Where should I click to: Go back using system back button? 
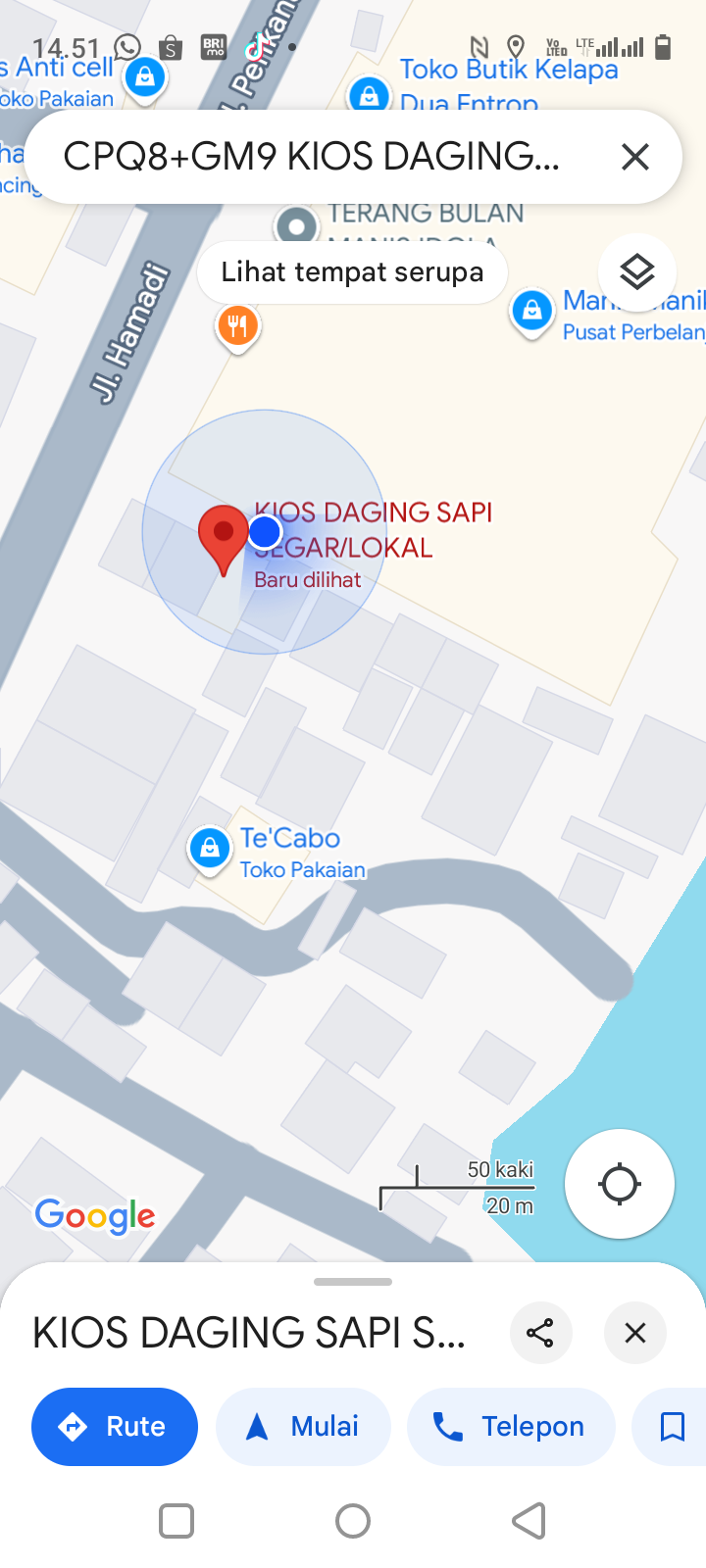pos(529,1521)
